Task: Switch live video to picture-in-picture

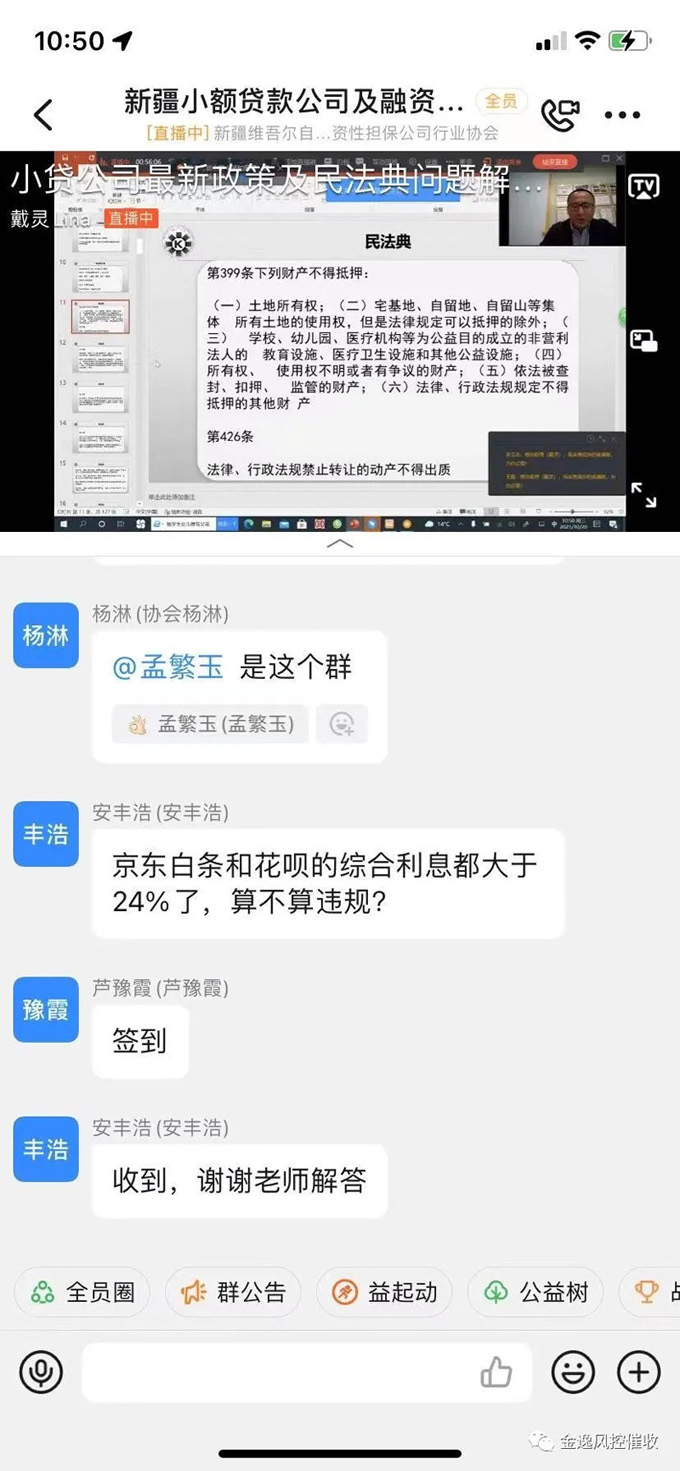Action: pos(644,341)
